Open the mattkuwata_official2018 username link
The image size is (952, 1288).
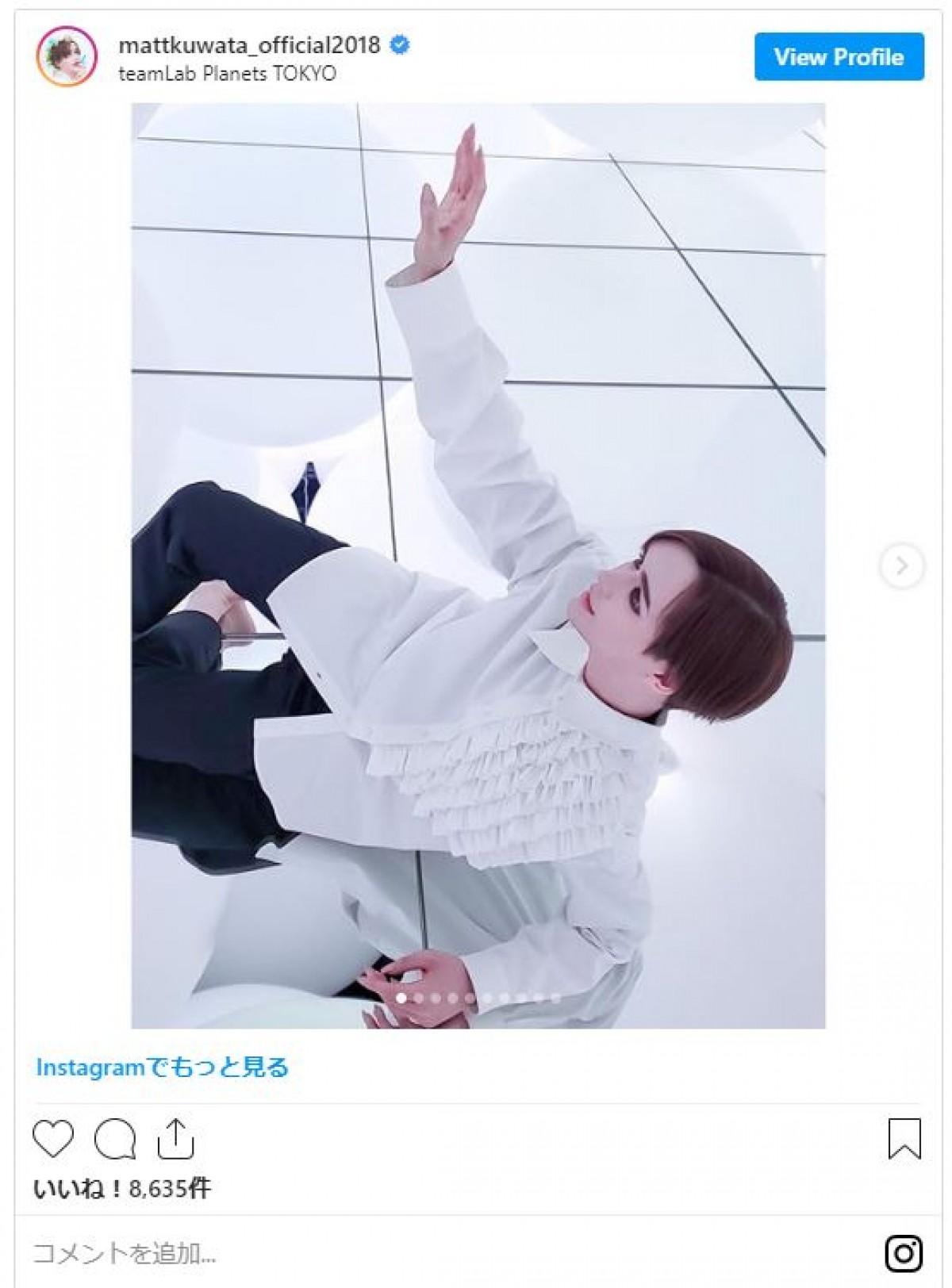249,45
